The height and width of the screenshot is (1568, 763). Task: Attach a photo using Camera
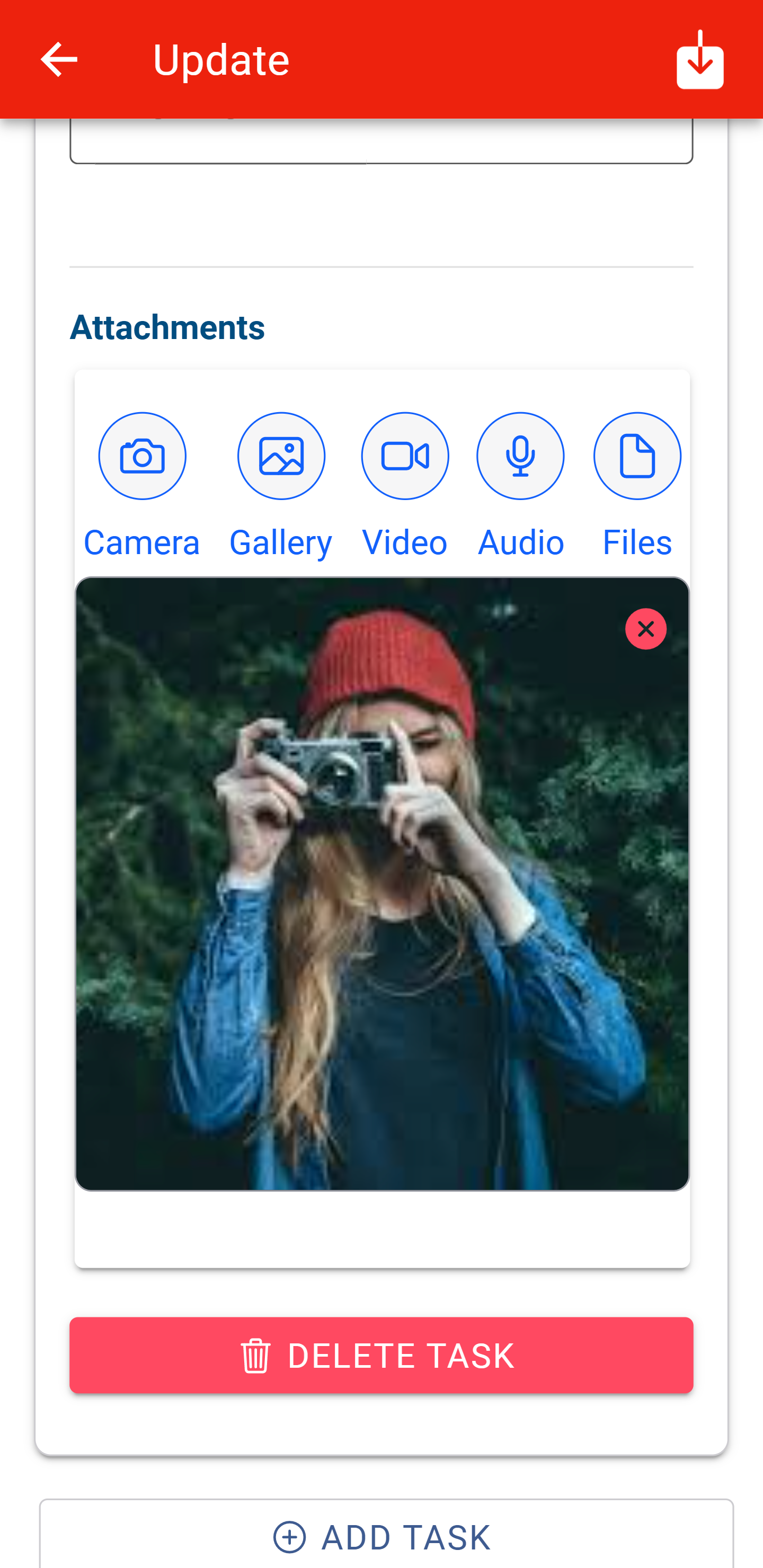coord(142,457)
